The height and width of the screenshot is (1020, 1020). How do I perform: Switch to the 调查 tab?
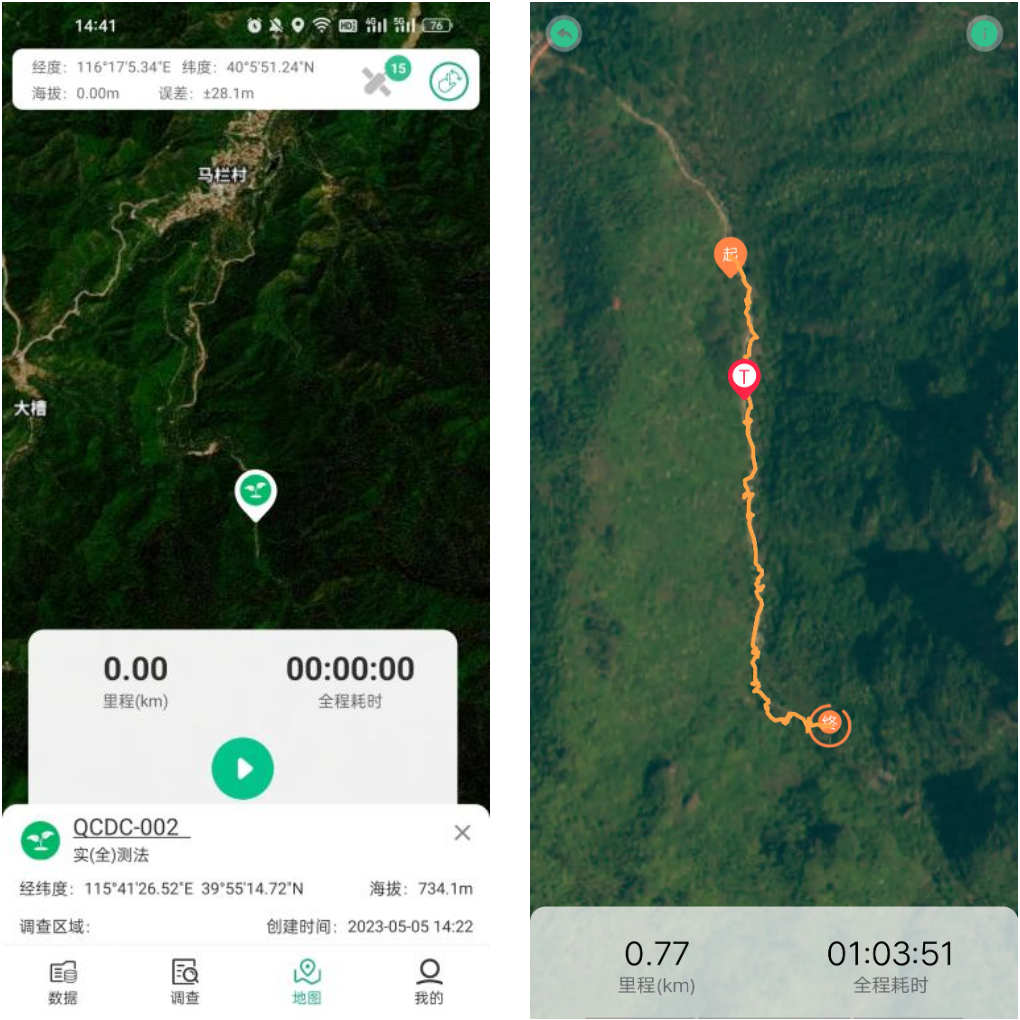[x=185, y=982]
